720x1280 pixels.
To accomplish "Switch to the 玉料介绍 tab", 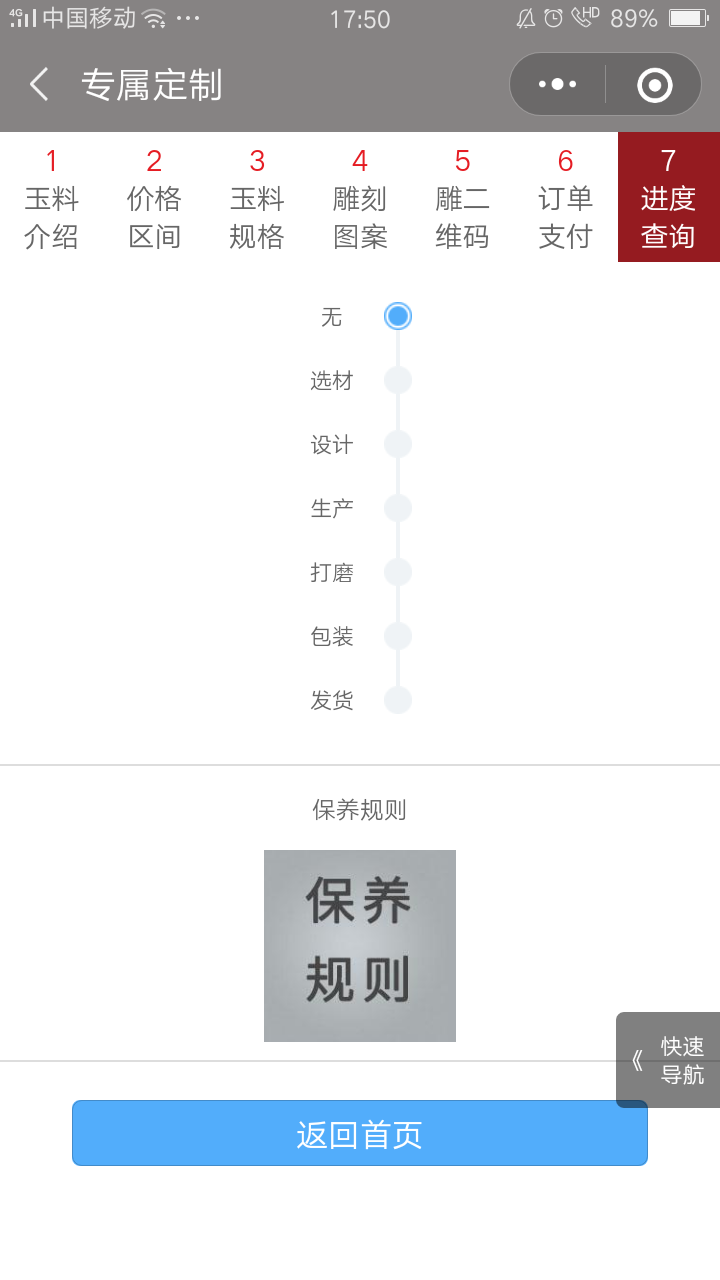I will pyautogui.click(x=51, y=196).
